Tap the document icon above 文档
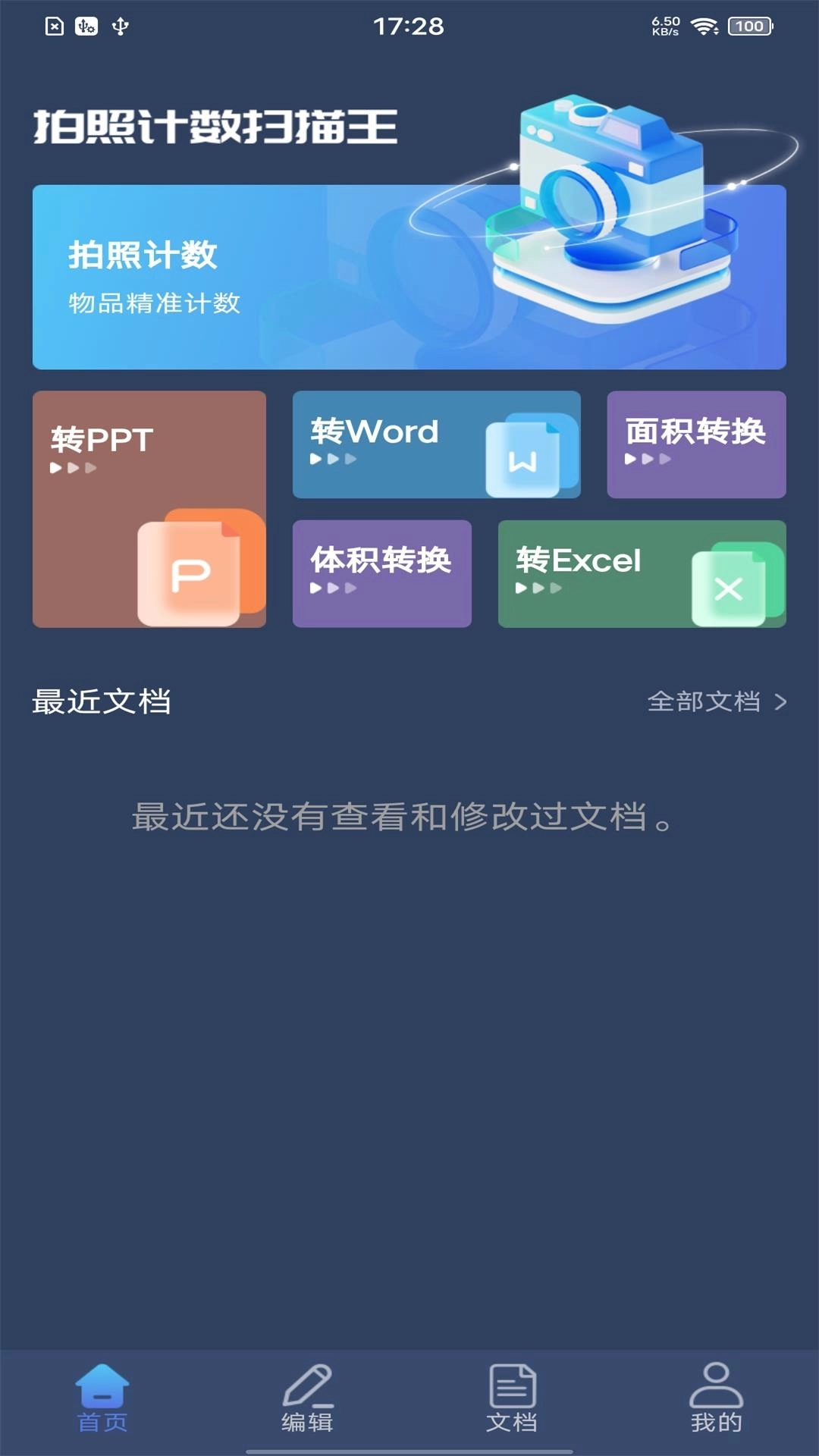 511,1387
